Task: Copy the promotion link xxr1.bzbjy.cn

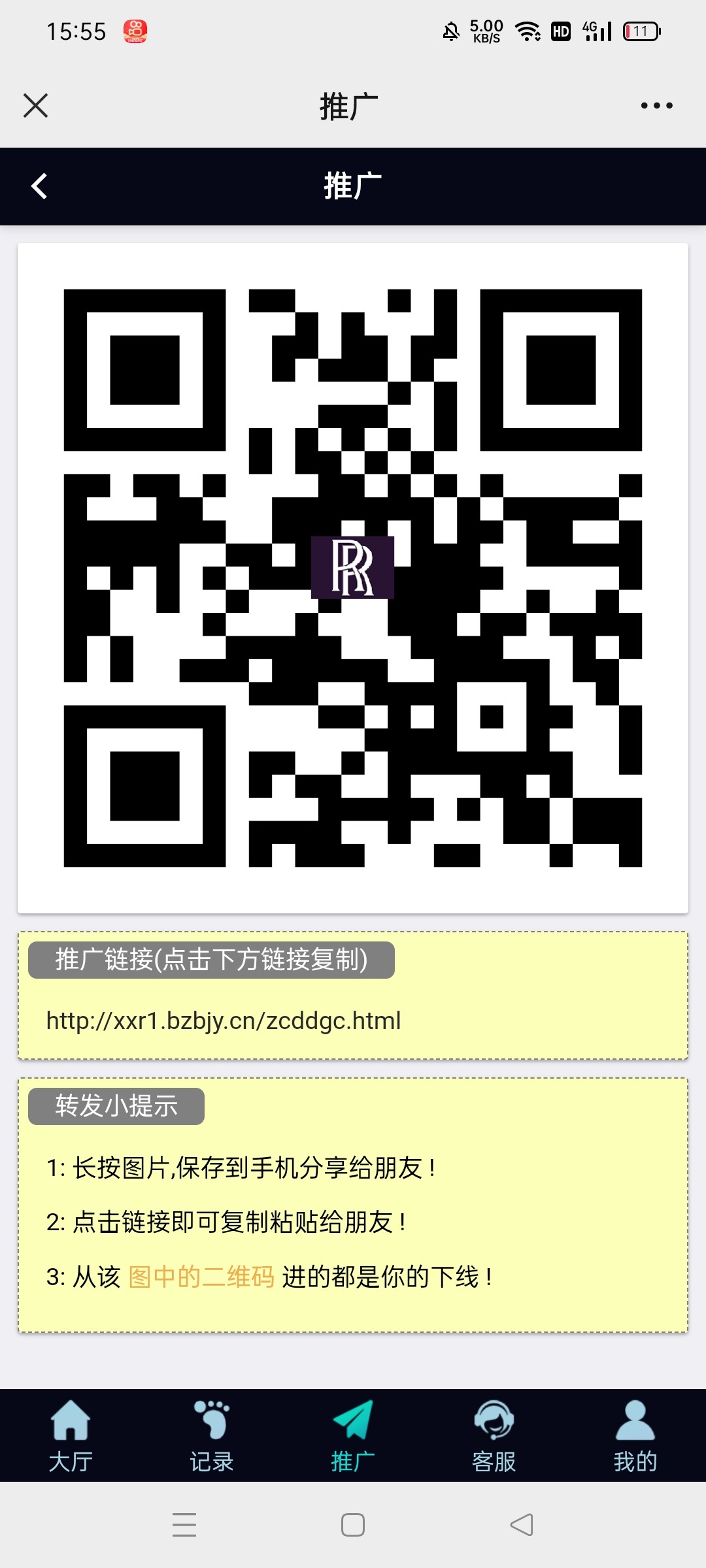Action: [224, 1021]
